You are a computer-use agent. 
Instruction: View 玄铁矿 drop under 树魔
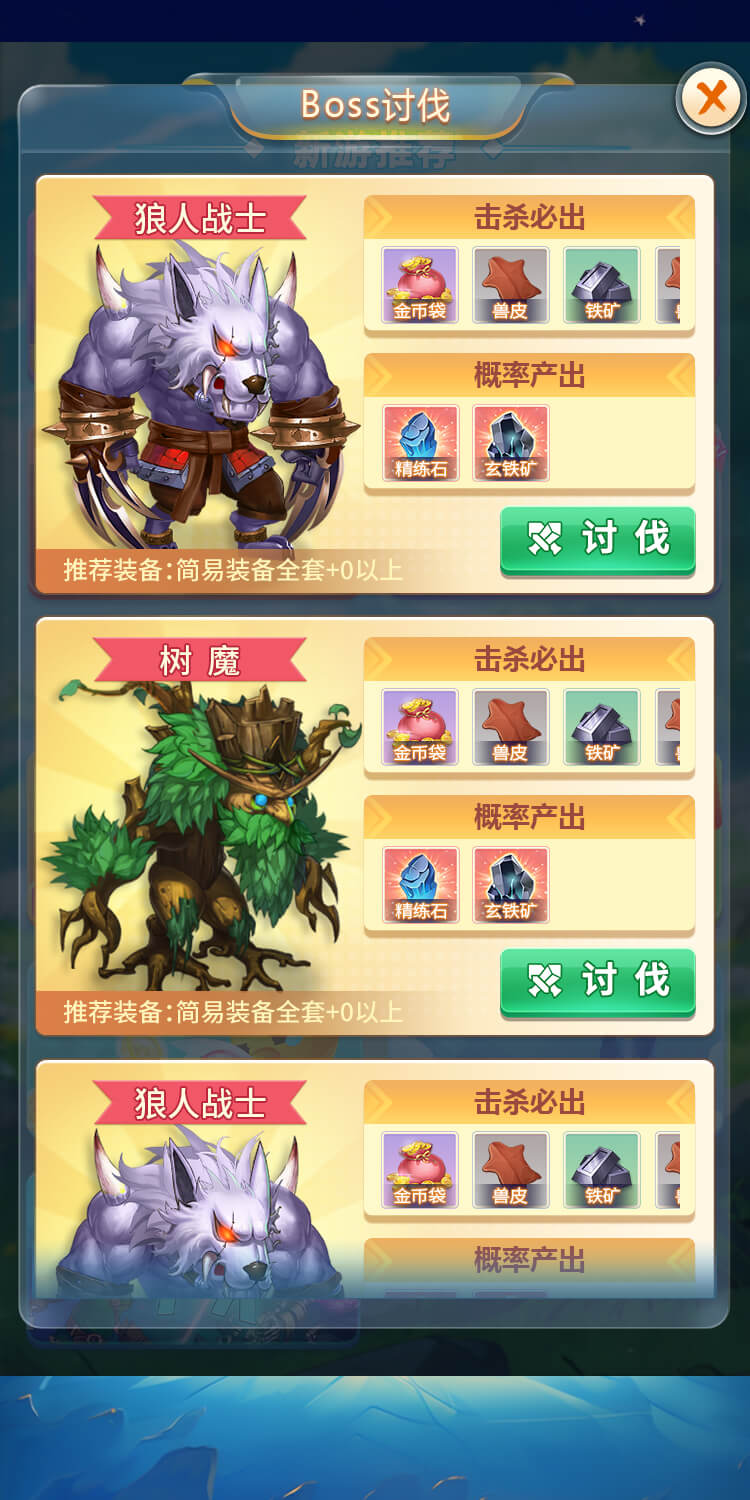(510, 885)
